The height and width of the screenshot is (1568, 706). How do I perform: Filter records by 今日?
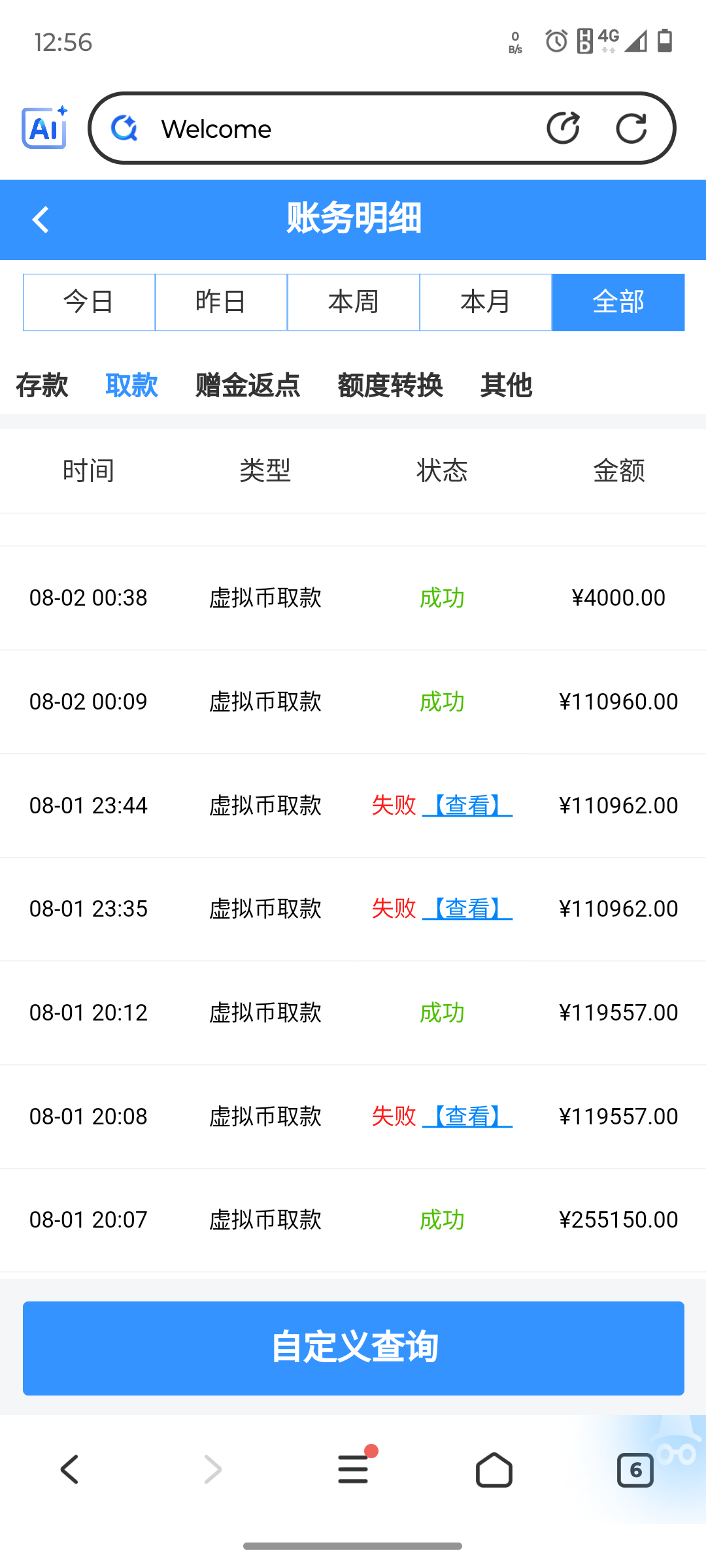tap(89, 302)
